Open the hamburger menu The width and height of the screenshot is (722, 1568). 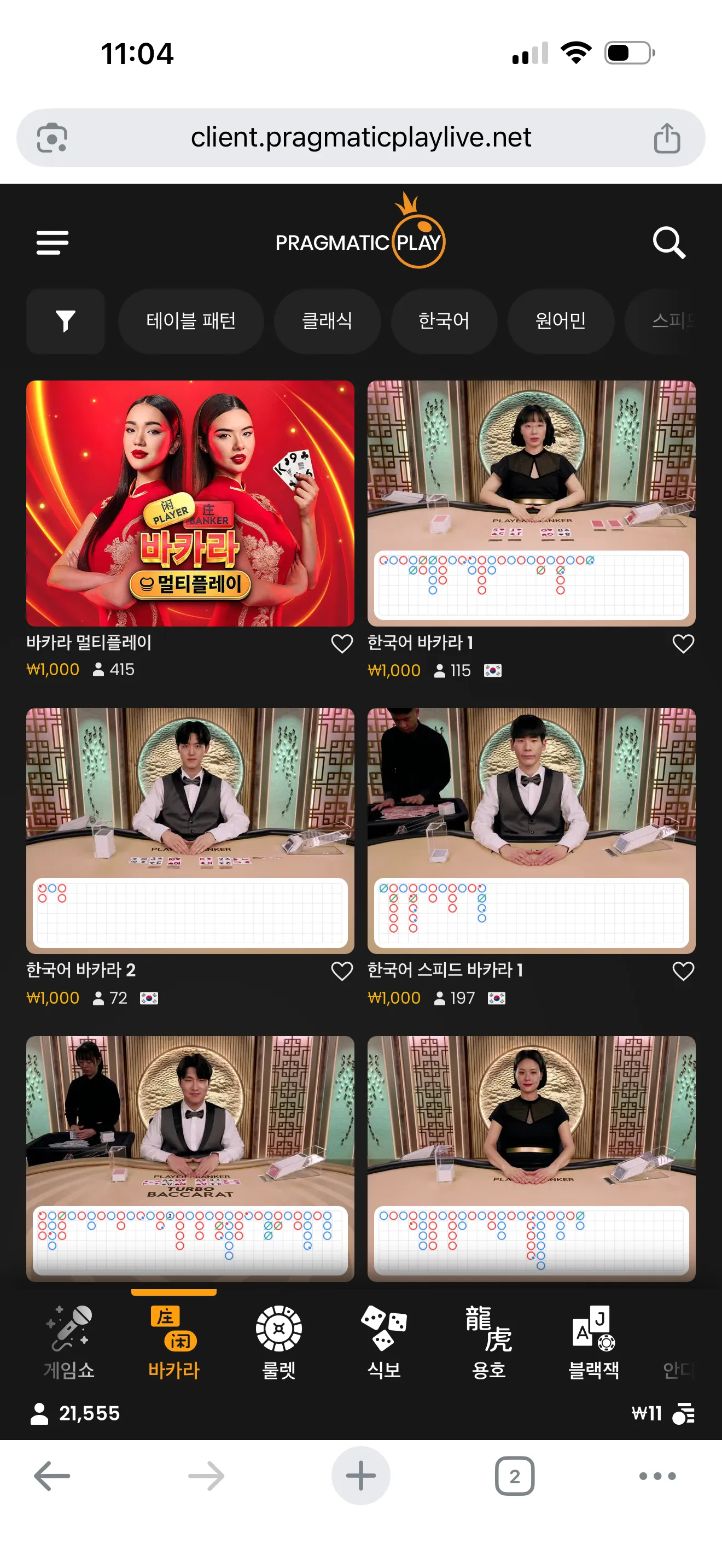click(53, 242)
